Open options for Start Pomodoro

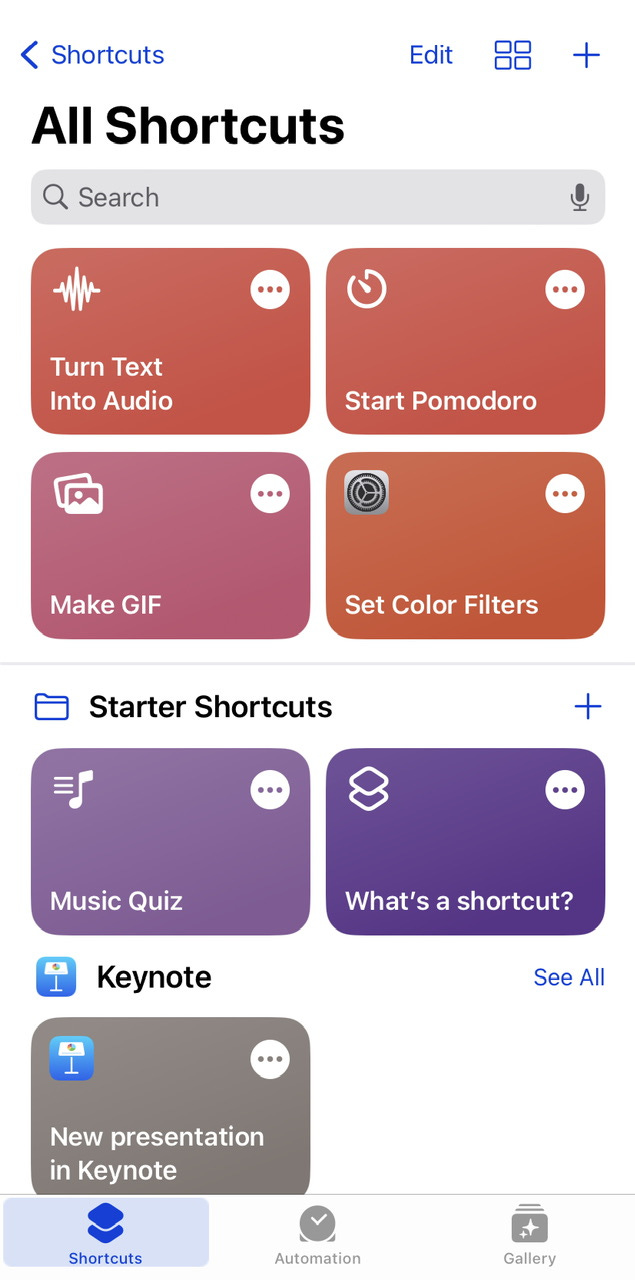tap(565, 290)
